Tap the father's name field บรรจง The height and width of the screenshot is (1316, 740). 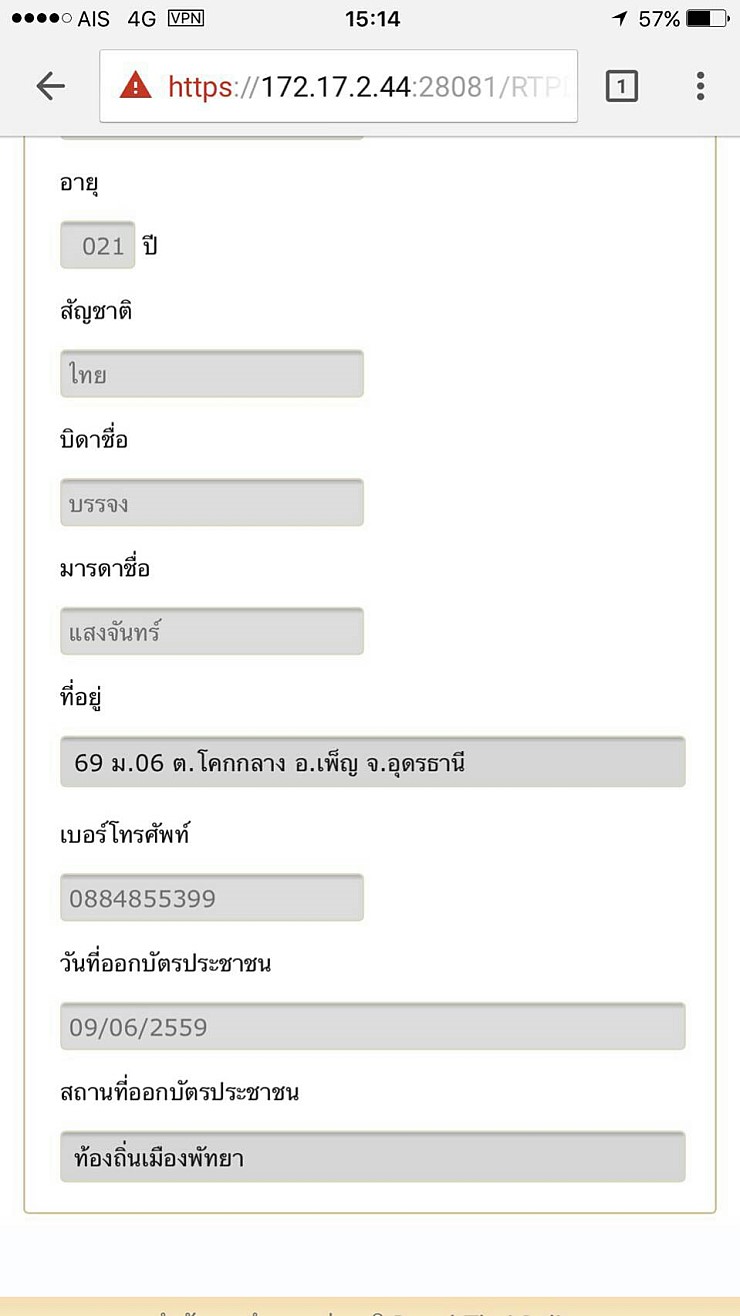tap(212, 503)
